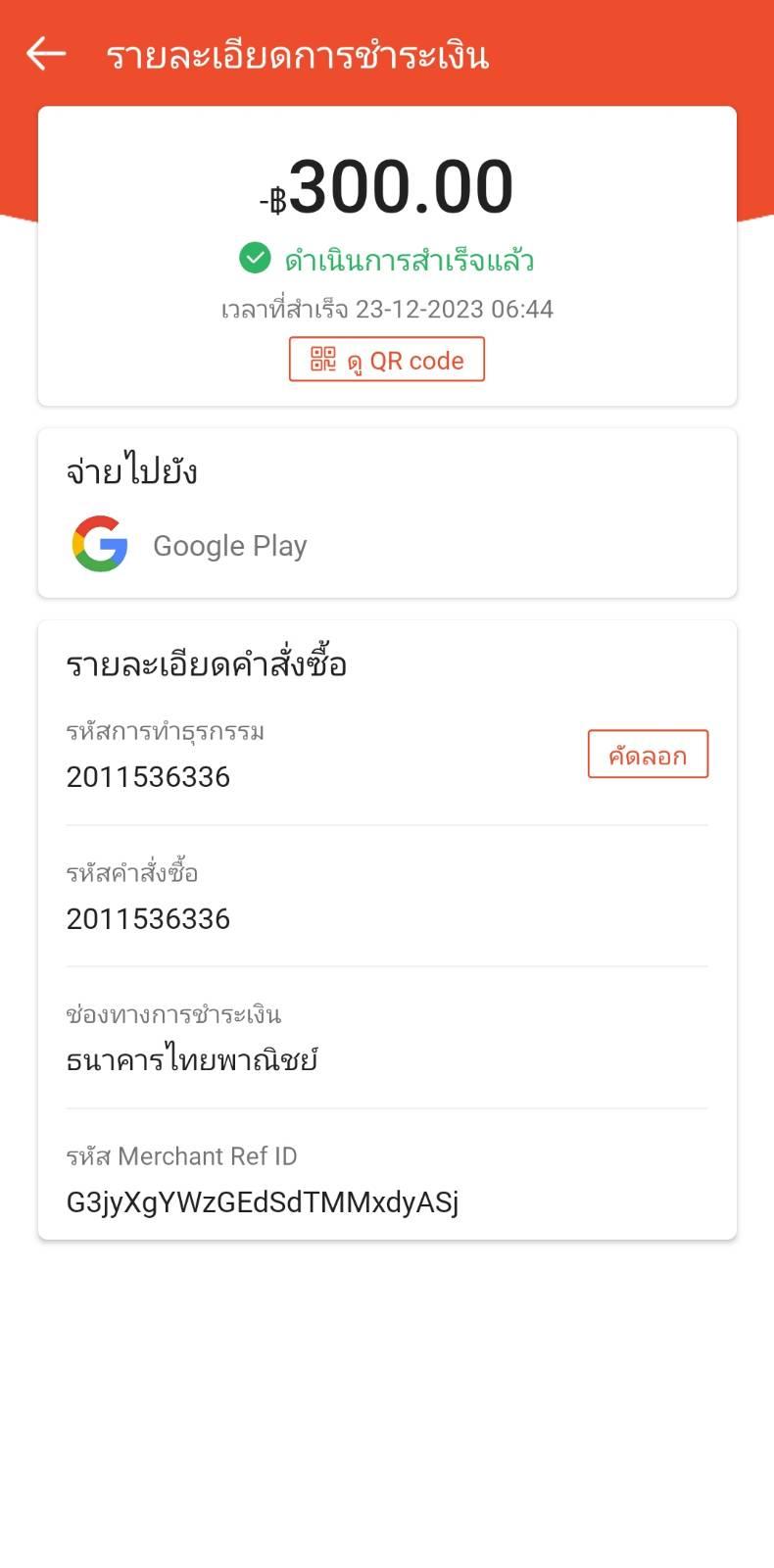The width and height of the screenshot is (774, 1568).
Task: Go back using the arrow icon
Action: click(x=46, y=54)
